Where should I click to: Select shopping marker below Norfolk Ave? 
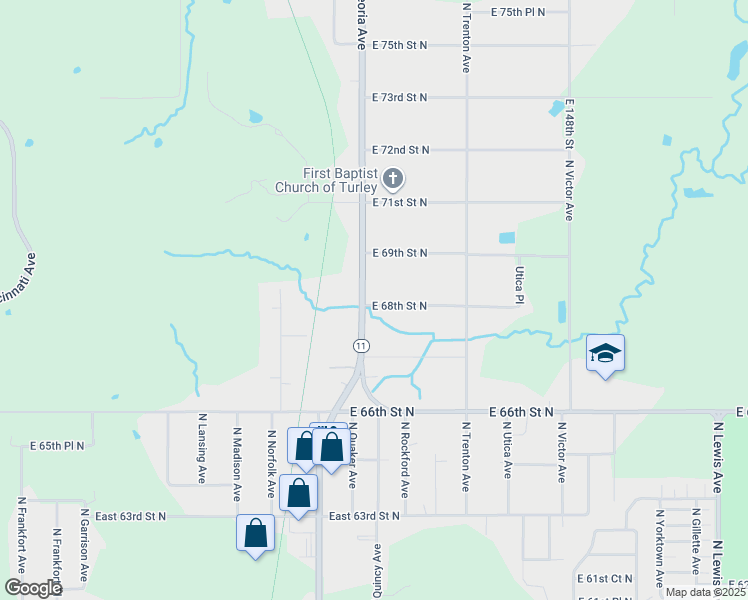point(255,532)
